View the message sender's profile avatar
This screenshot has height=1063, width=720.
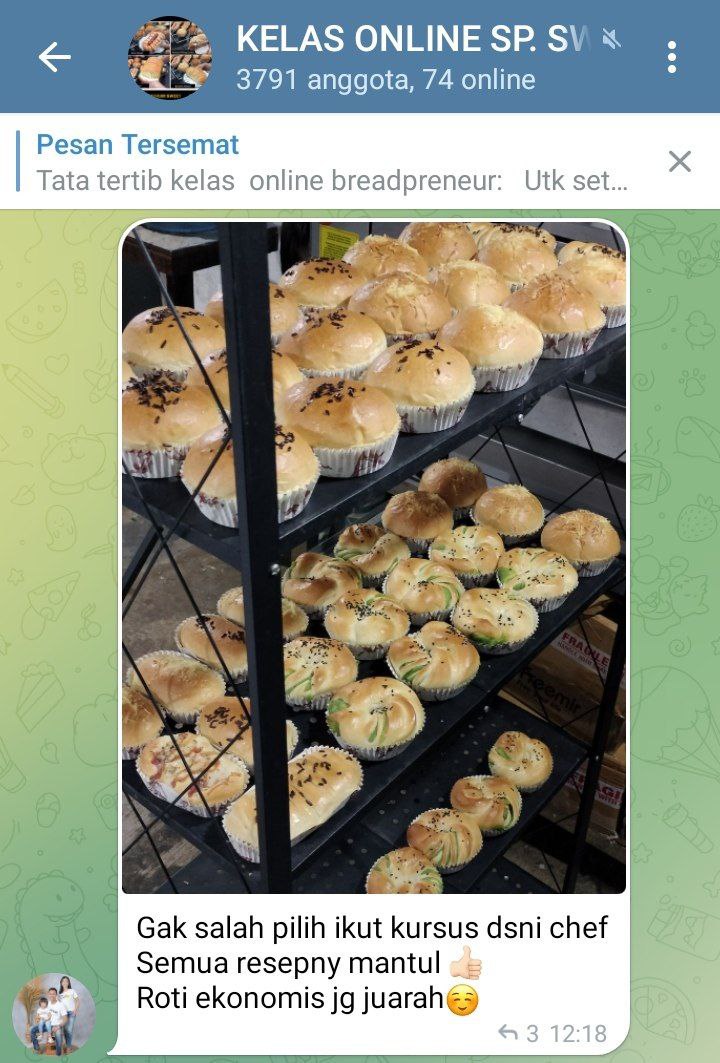(54, 1013)
